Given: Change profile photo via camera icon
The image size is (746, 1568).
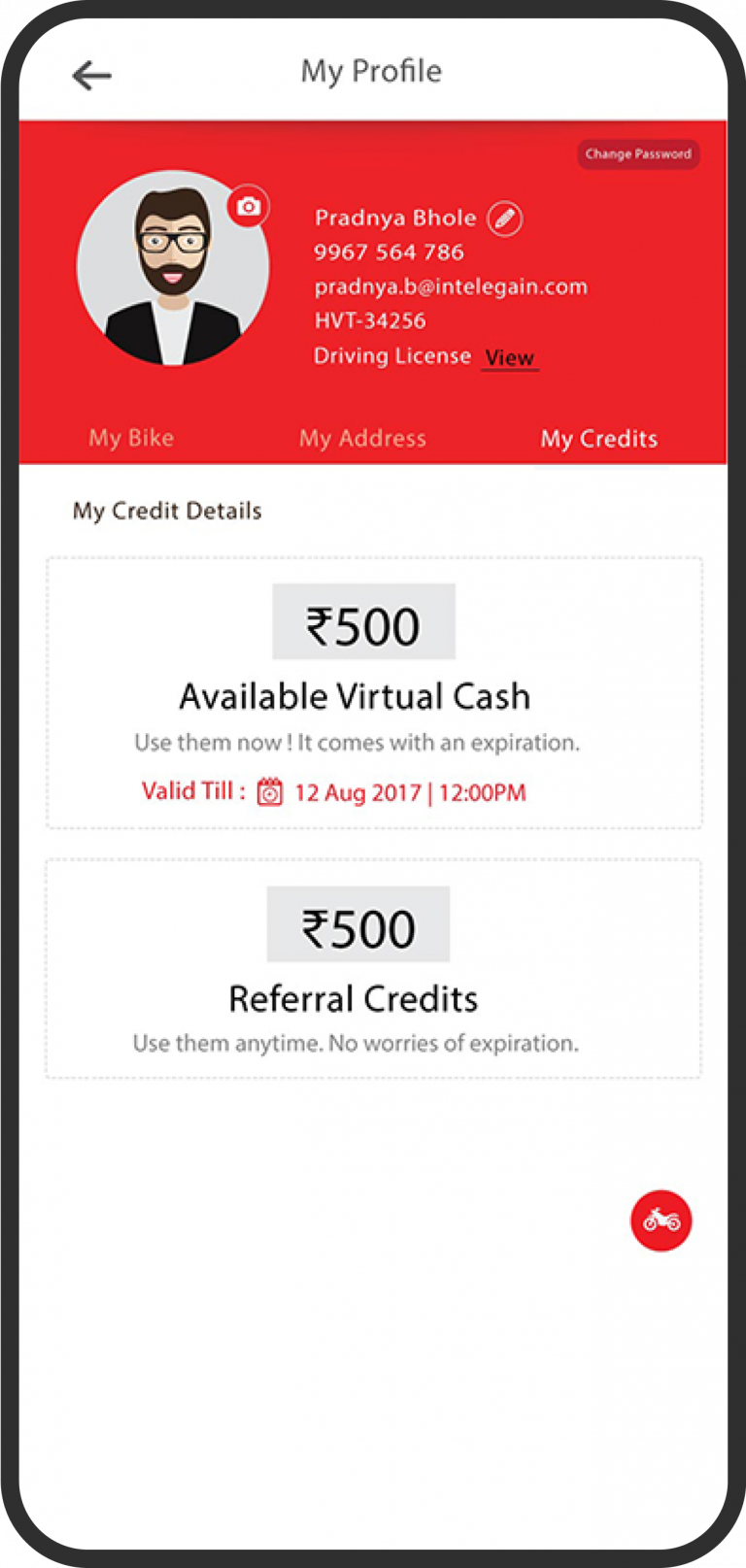Looking at the screenshot, I should pyautogui.click(x=249, y=207).
